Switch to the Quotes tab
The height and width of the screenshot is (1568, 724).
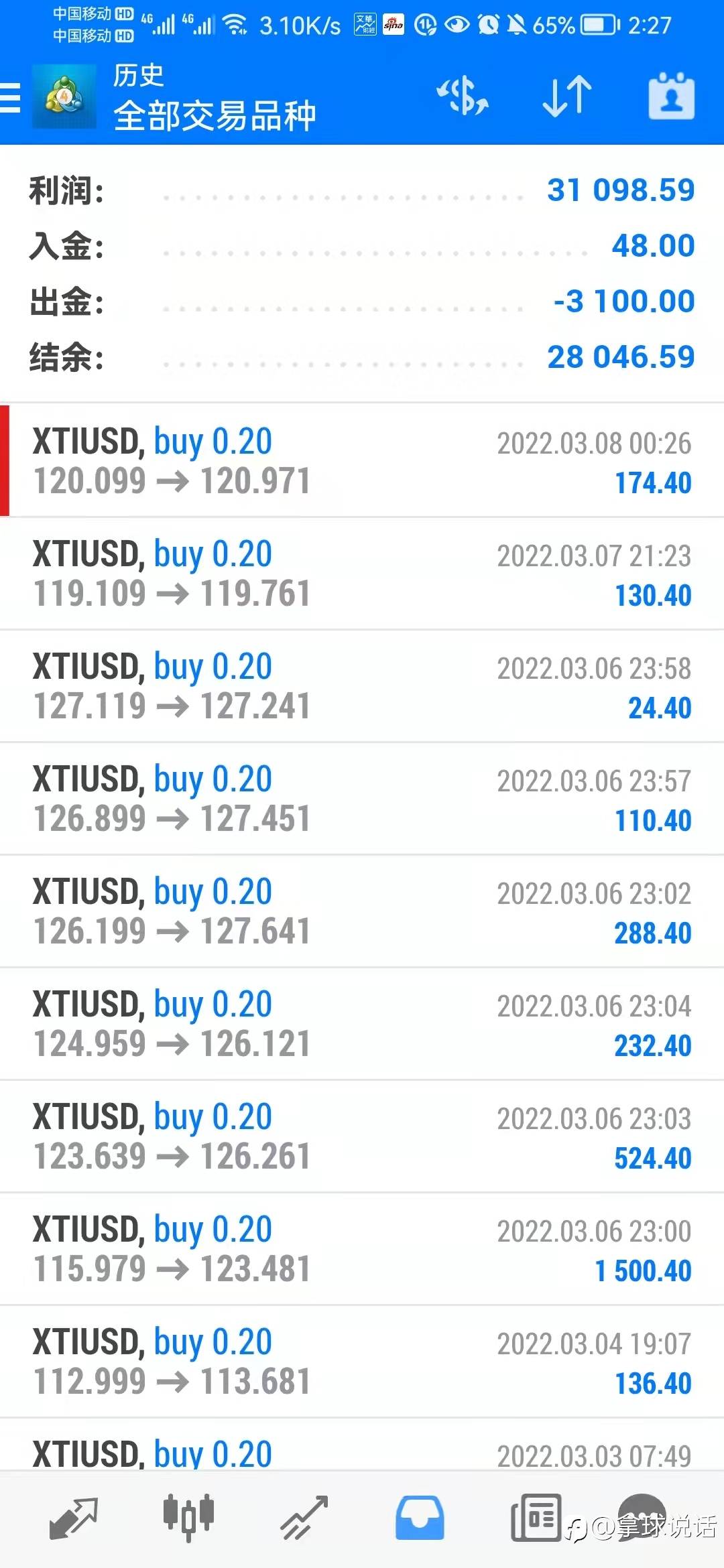[x=74, y=1518]
